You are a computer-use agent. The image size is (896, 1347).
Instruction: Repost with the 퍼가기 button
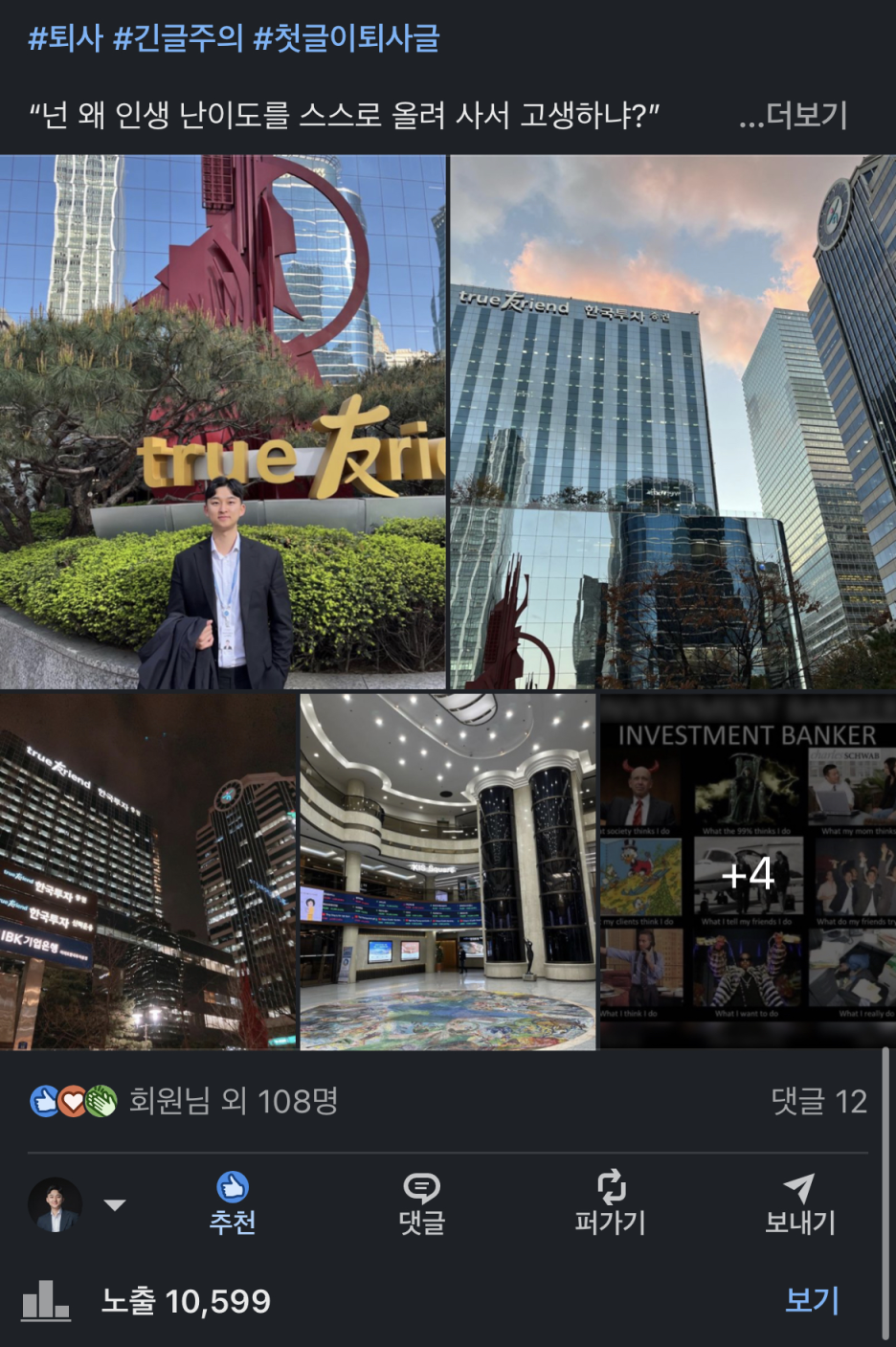pos(610,1202)
